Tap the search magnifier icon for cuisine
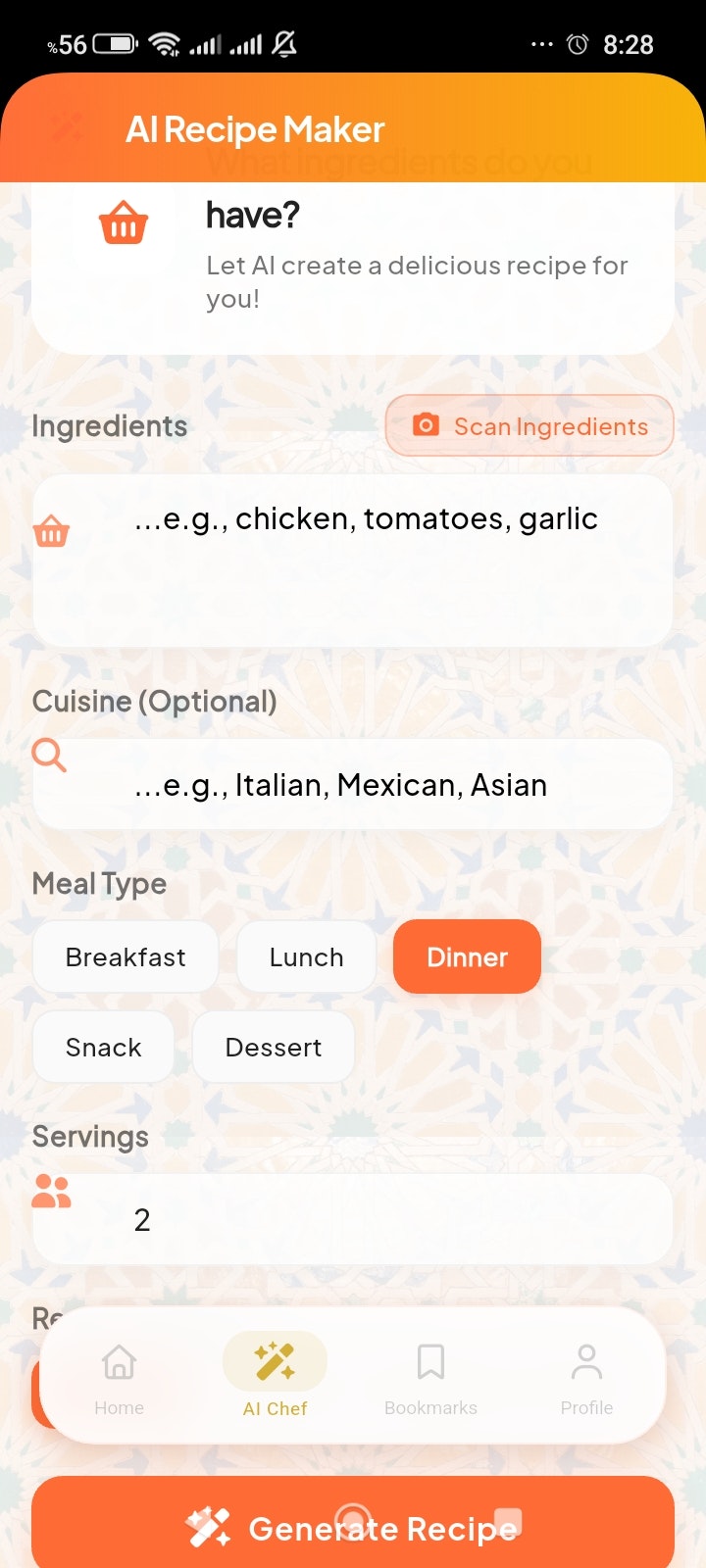Image resolution: width=706 pixels, height=1568 pixels. (48, 756)
